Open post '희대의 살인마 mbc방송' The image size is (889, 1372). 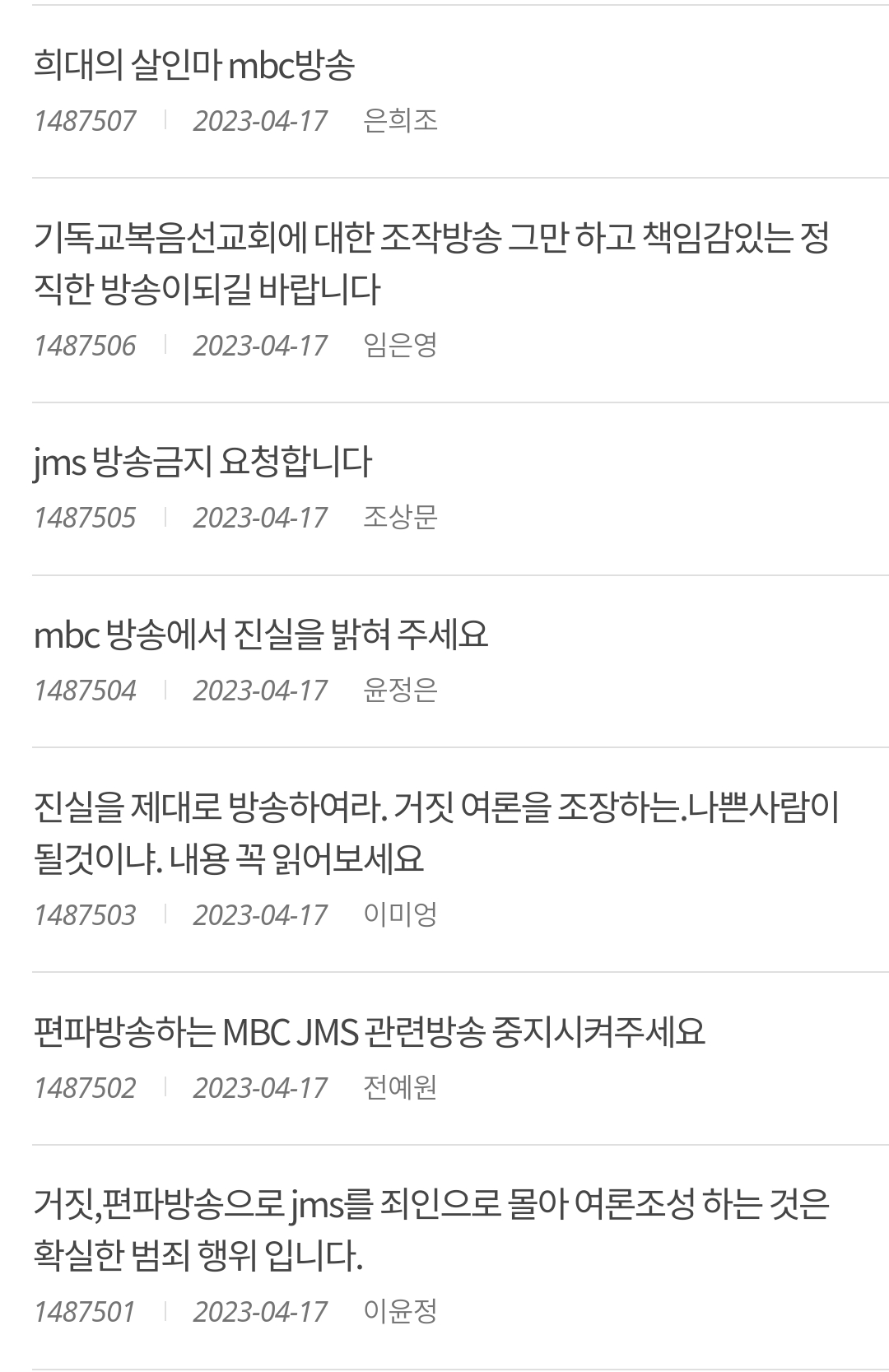pyautogui.click(x=194, y=66)
